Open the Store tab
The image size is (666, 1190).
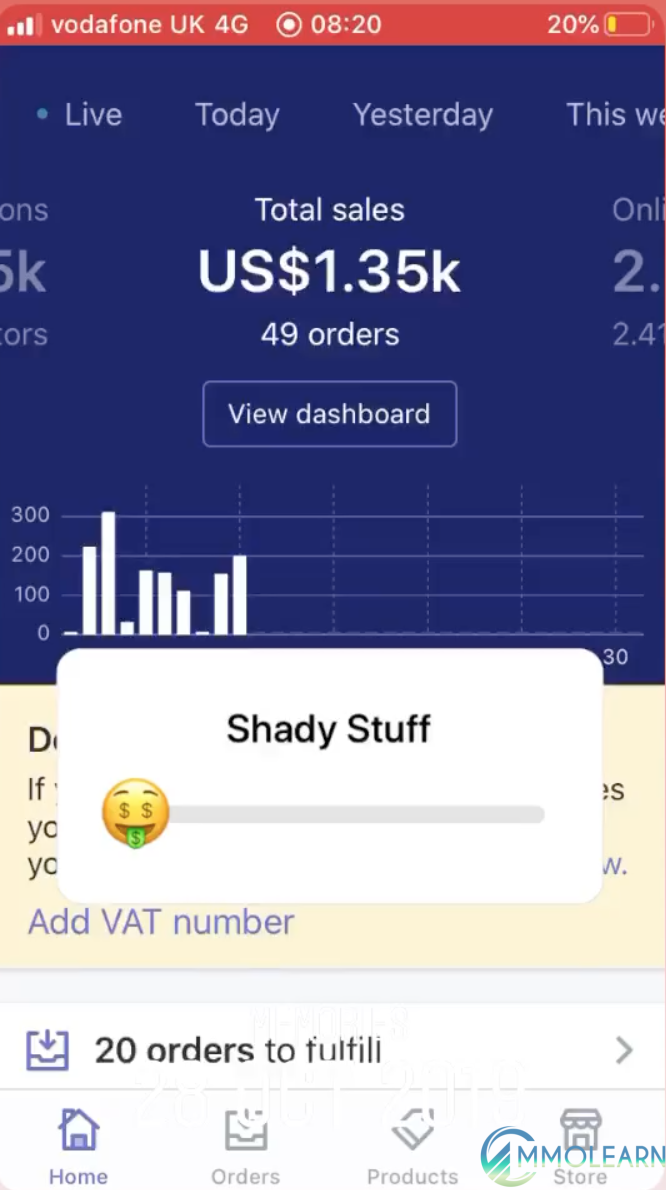(580, 1145)
